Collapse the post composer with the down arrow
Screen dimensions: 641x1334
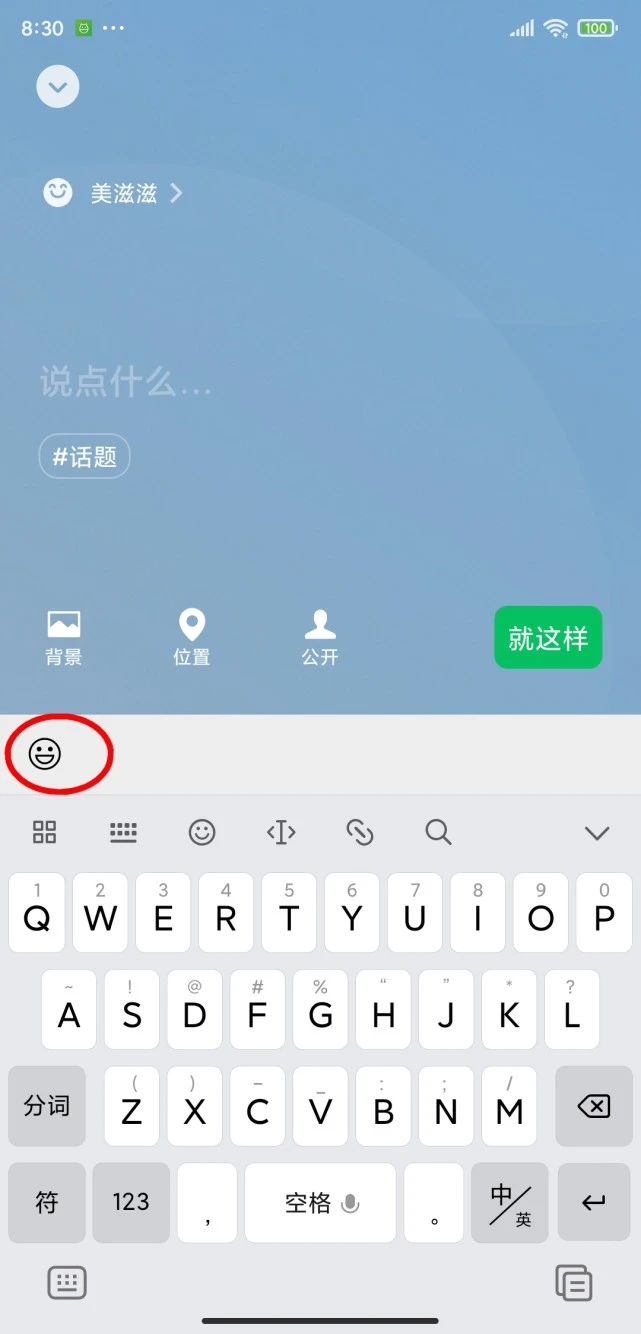click(x=58, y=87)
